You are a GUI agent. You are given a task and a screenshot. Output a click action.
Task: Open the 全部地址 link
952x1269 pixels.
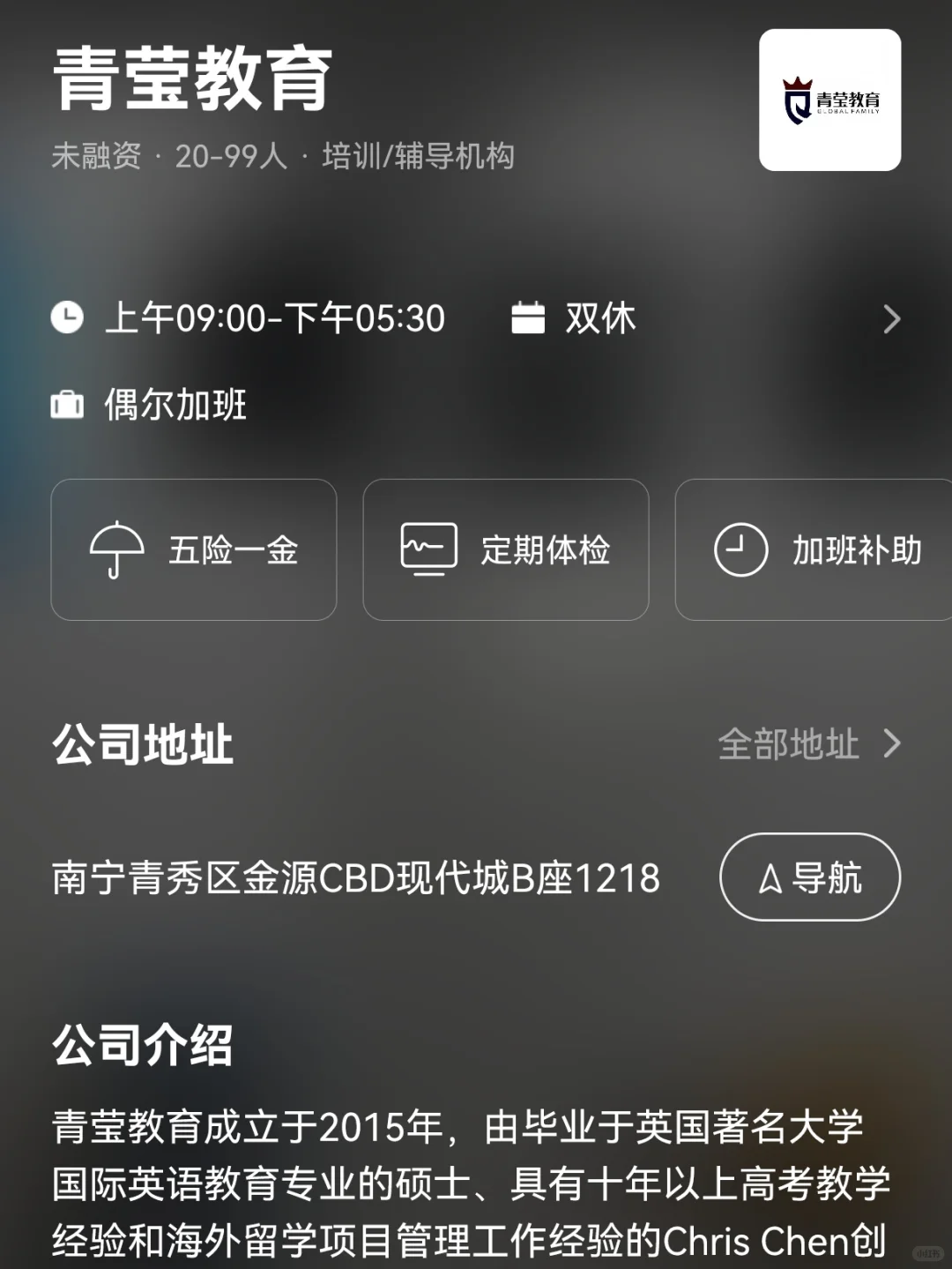[x=808, y=744]
